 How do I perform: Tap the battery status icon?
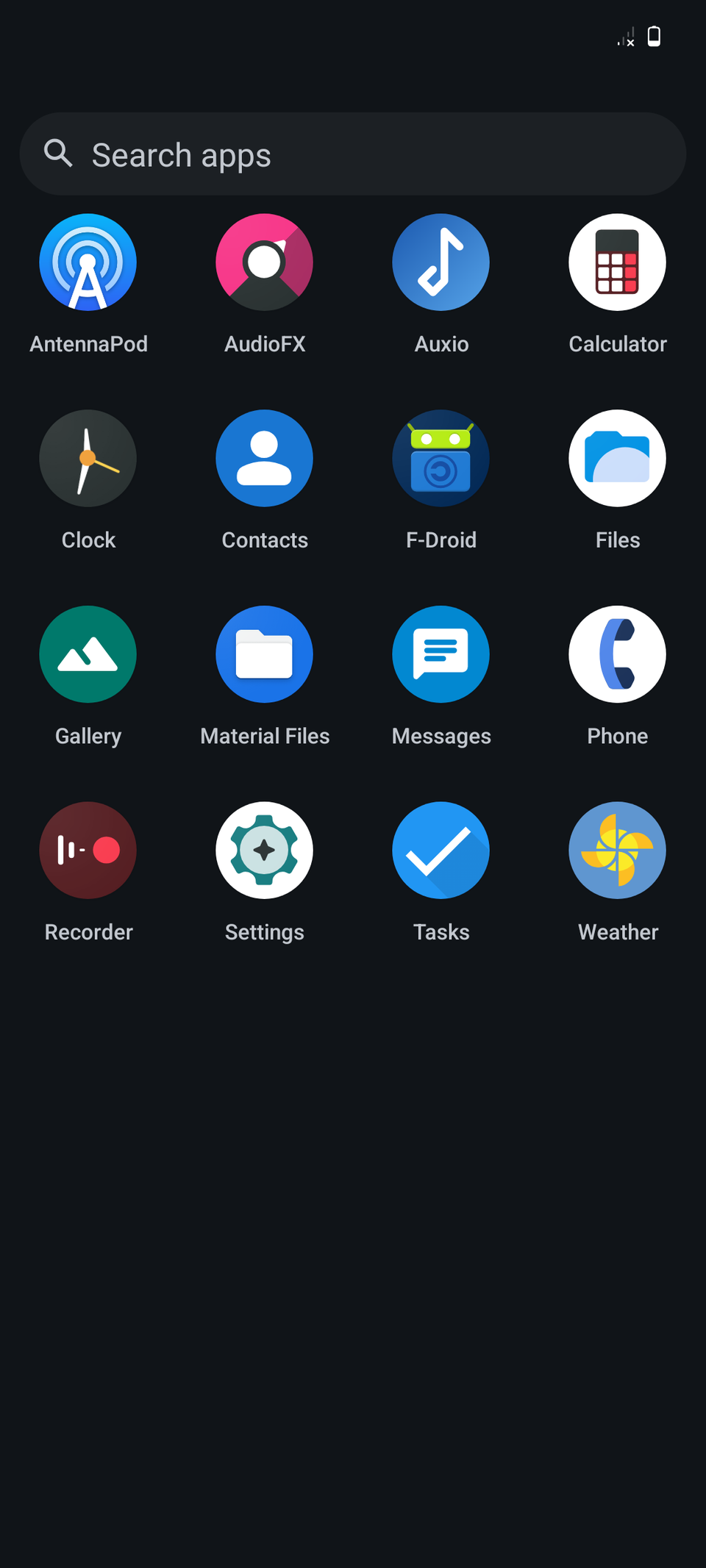click(x=653, y=36)
